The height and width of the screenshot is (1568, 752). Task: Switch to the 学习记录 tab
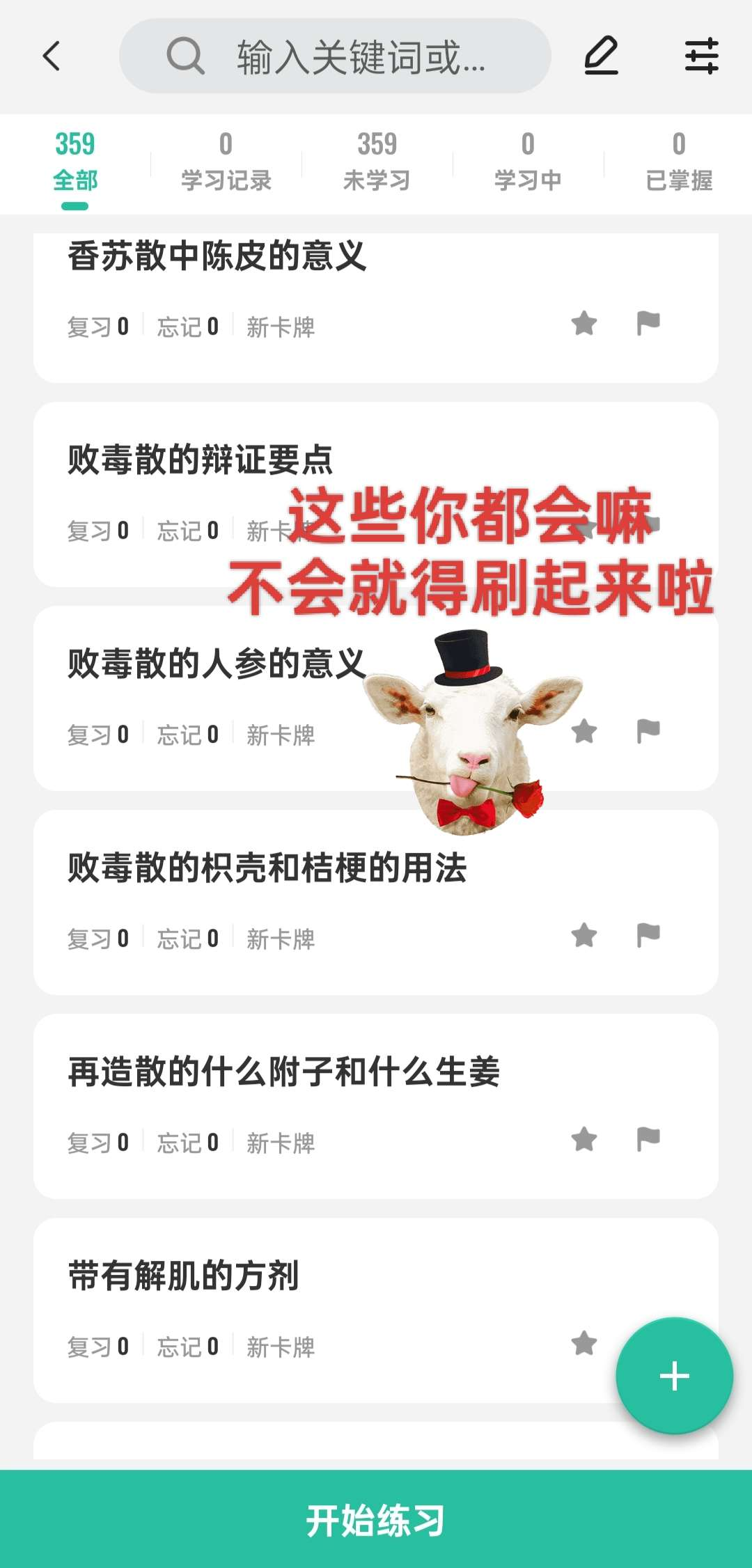226,163
